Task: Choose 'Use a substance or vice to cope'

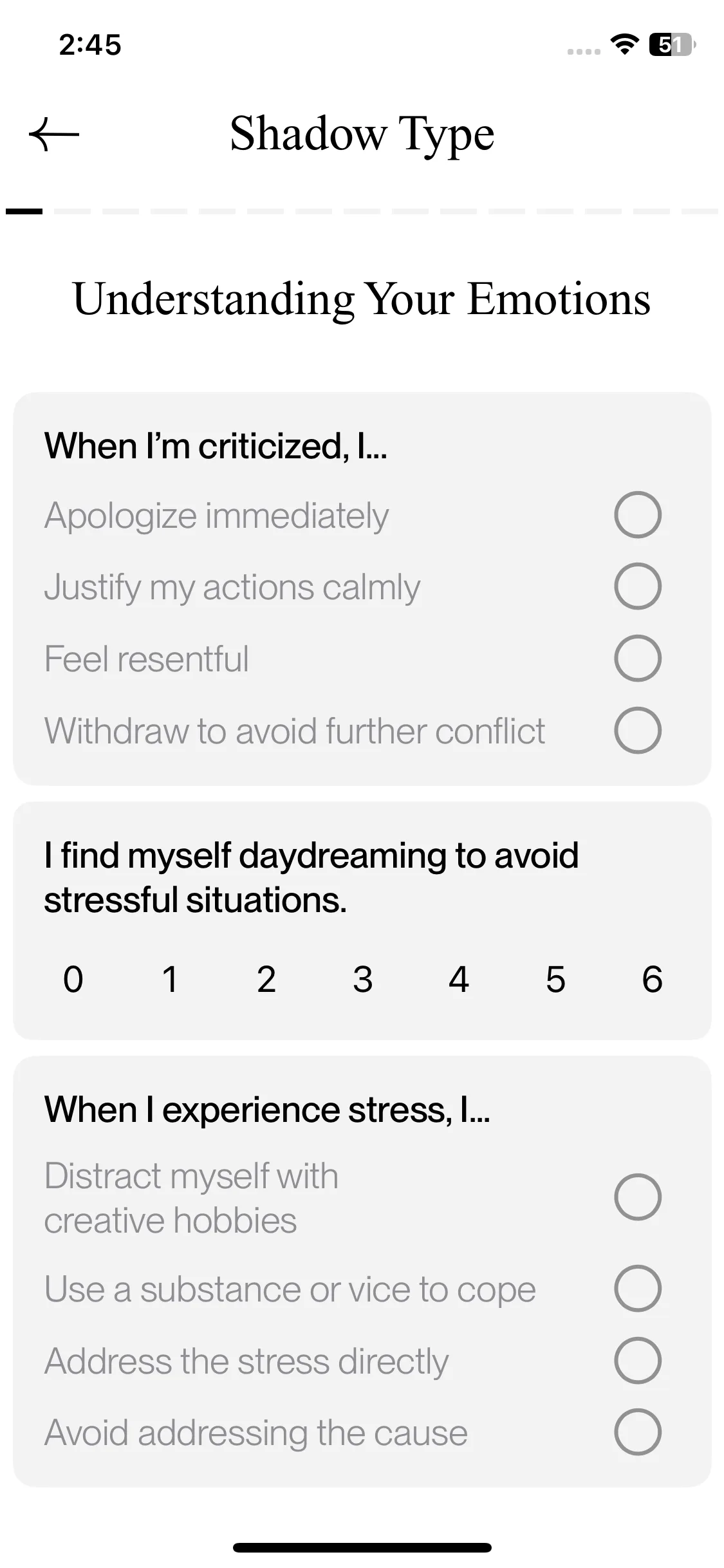Action: [x=637, y=1289]
